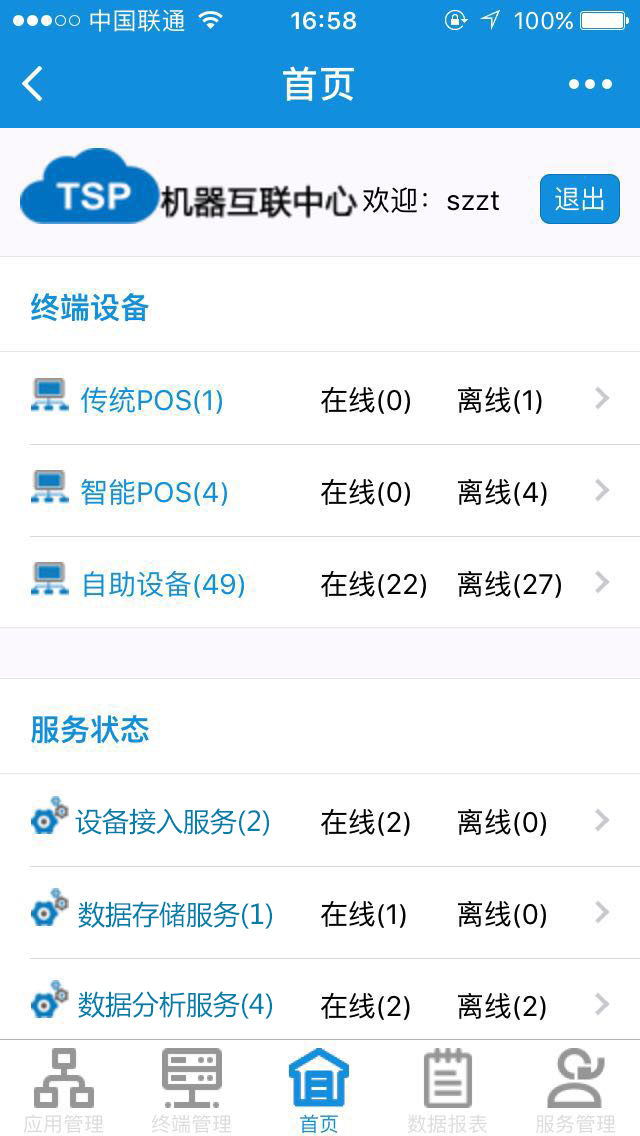Screen dimensions: 640x1136
Task: Switch to the 应用管理 tab
Action: (x=64, y=1090)
